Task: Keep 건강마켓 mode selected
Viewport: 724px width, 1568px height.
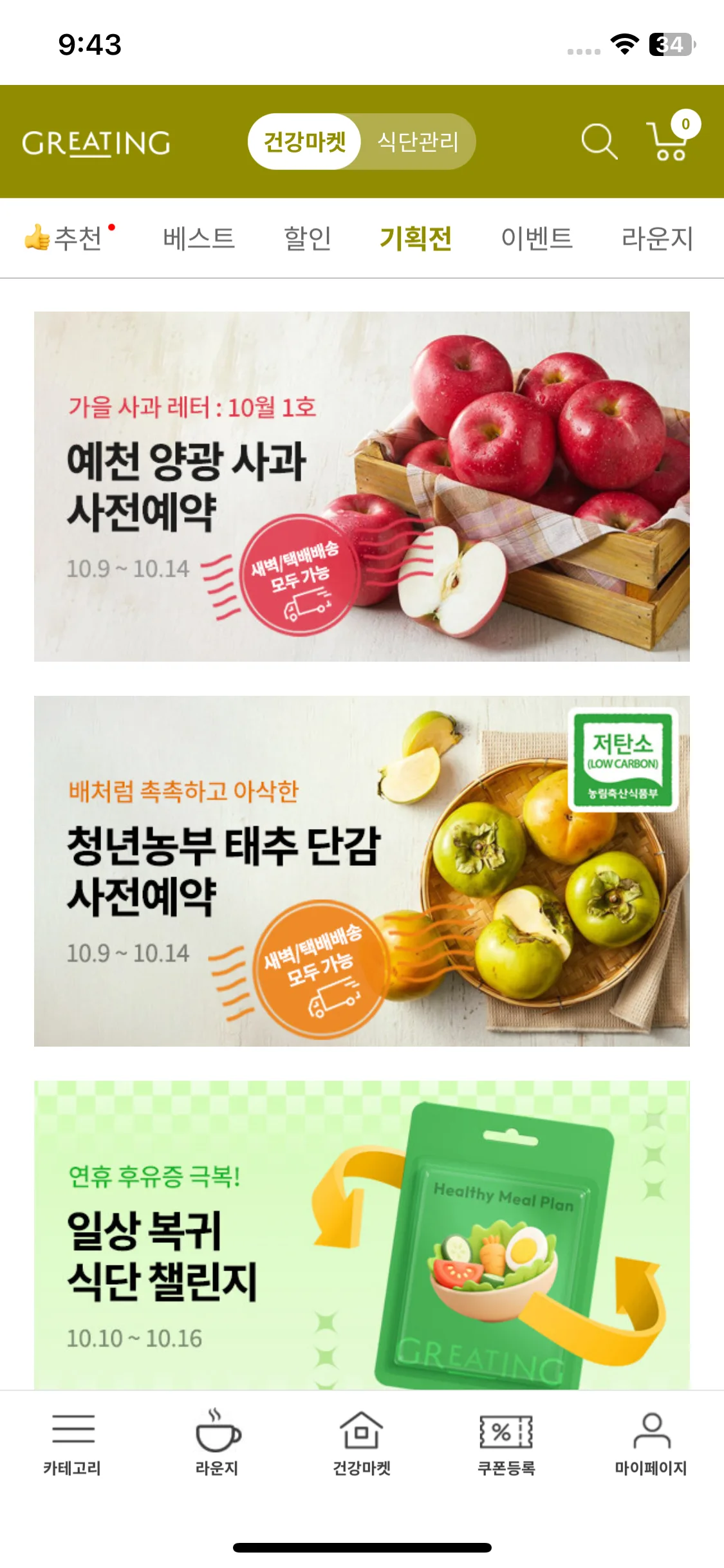Action: click(x=305, y=142)
